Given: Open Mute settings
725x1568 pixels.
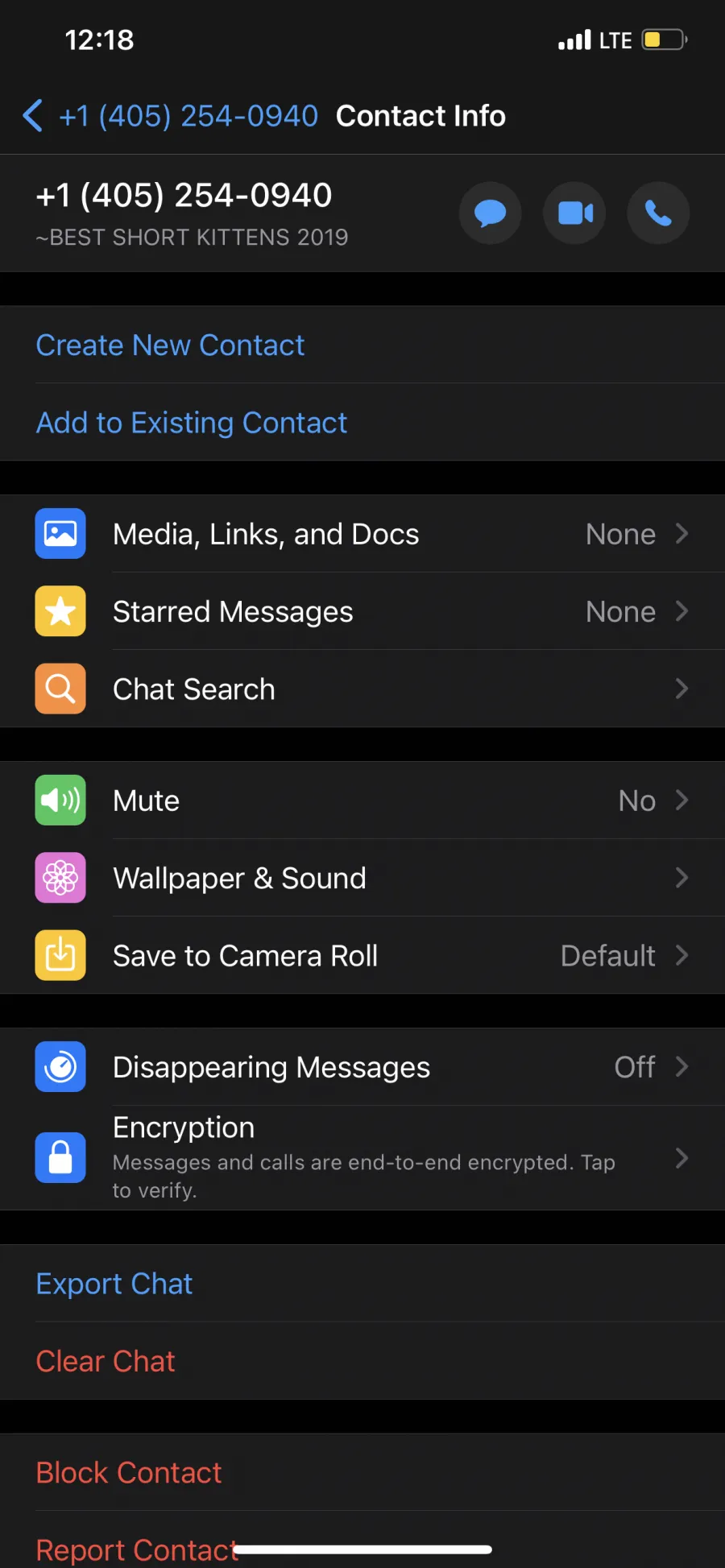Looking at the screenshot, I should (362, 801).
